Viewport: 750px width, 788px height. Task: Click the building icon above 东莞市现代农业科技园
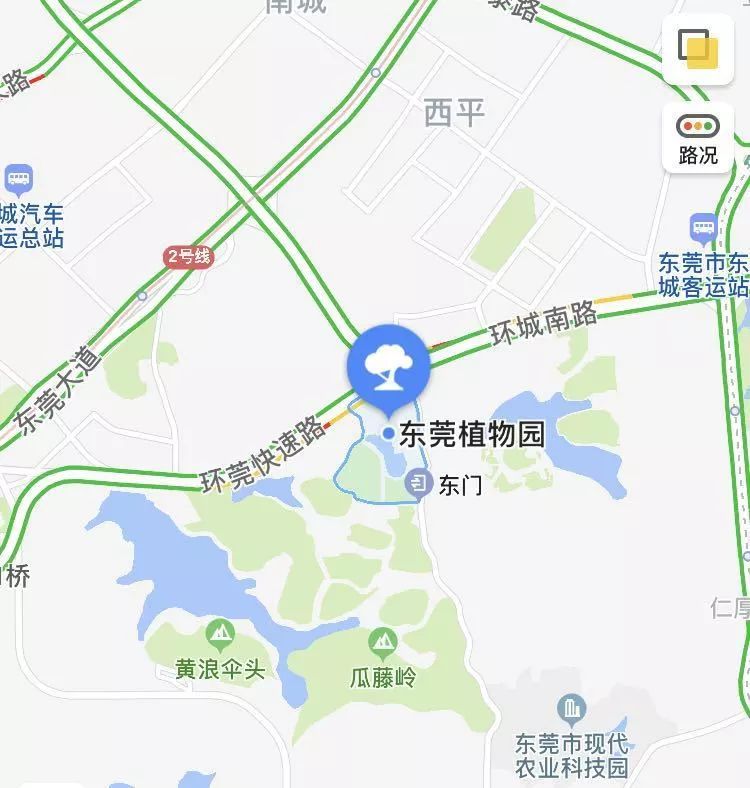coord(573,710)
